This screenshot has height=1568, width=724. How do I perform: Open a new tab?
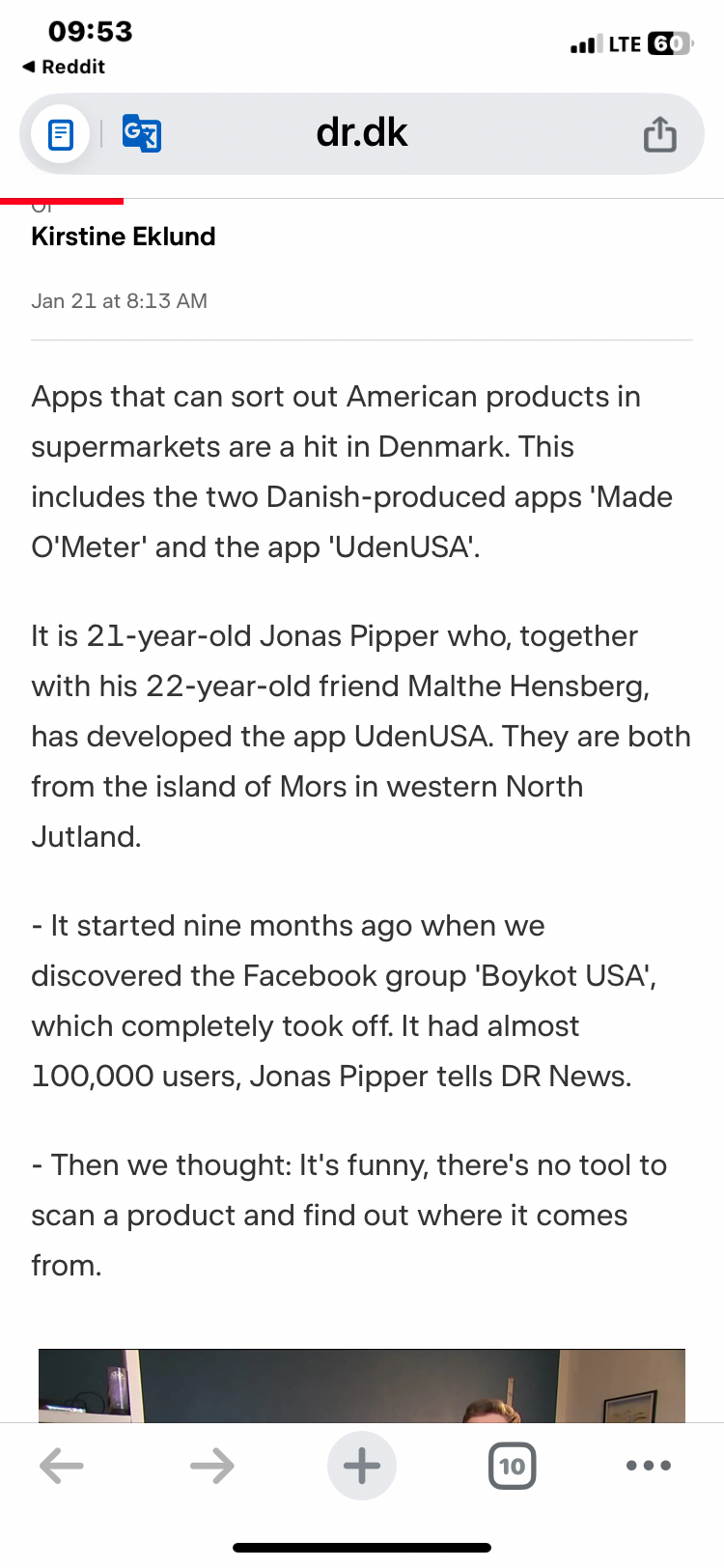pos(362,1466)
